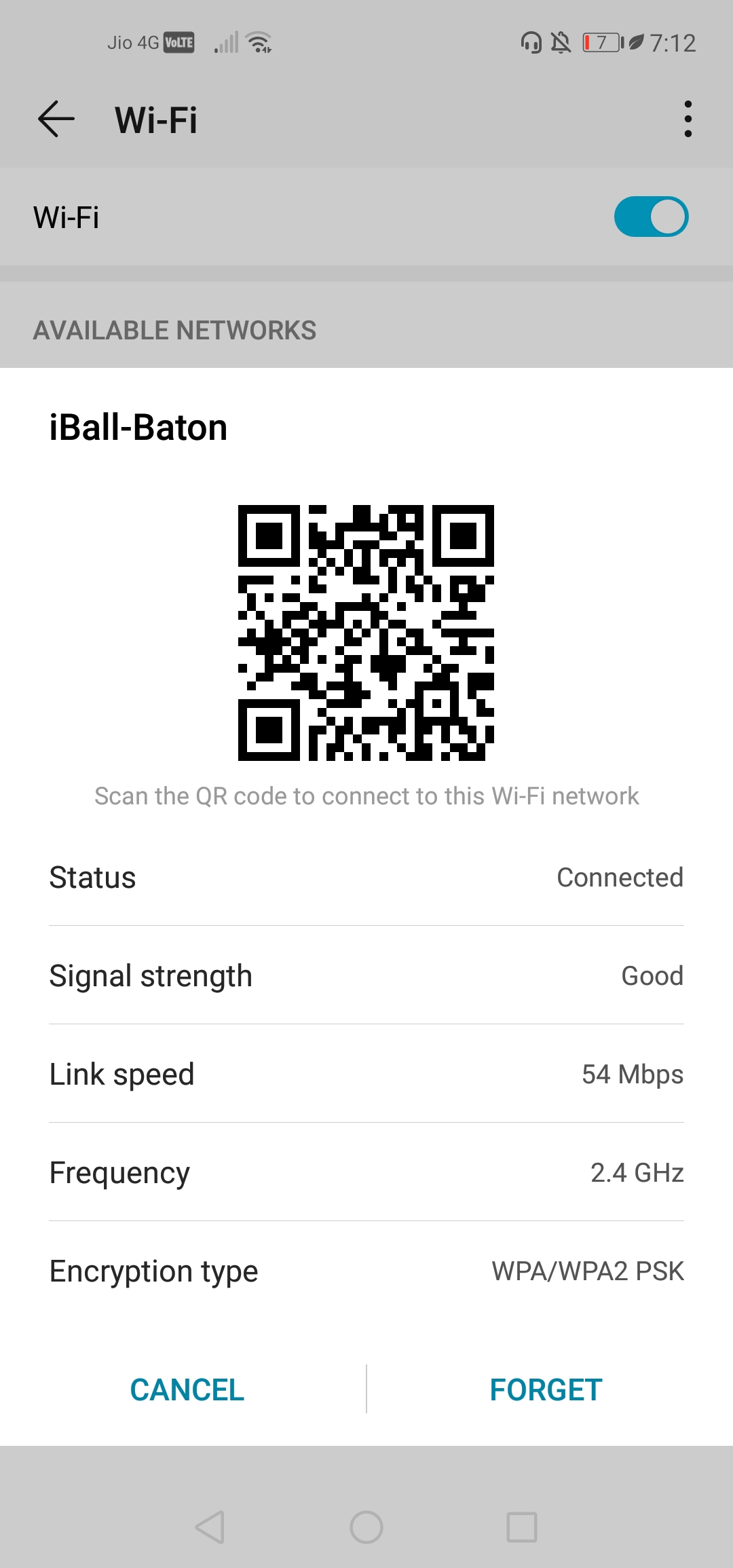
Task: Tap the VoLTE indicator
Action: (x=179, y=42)
